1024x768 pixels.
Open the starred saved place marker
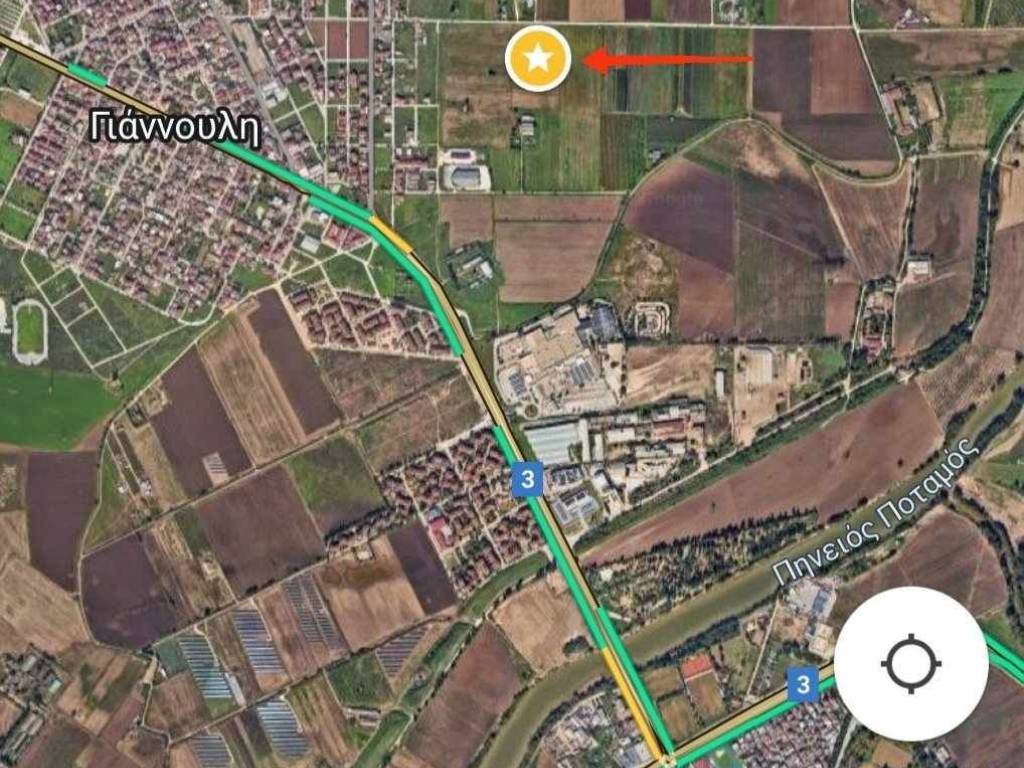tap(538, 59)
